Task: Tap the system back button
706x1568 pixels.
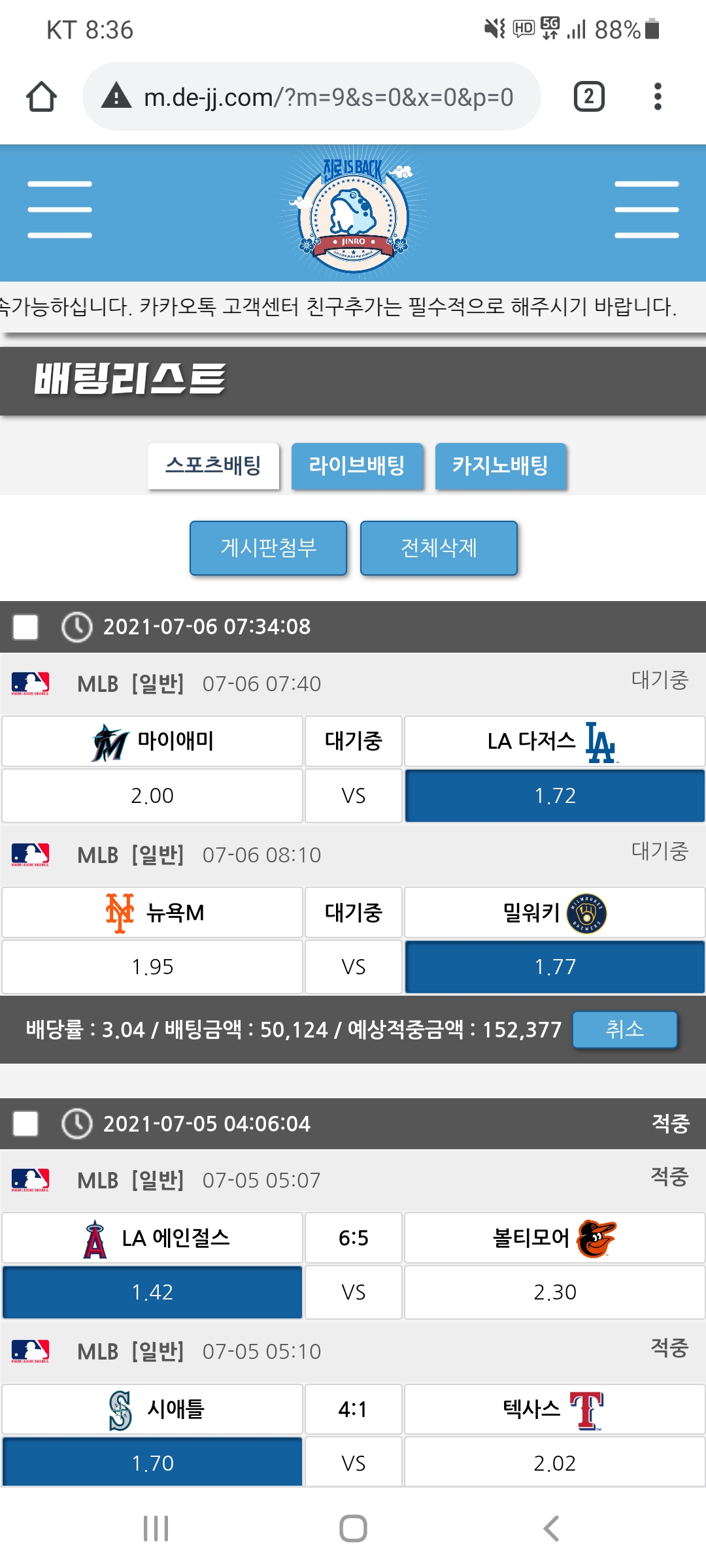Action: tap(551, 1528)
